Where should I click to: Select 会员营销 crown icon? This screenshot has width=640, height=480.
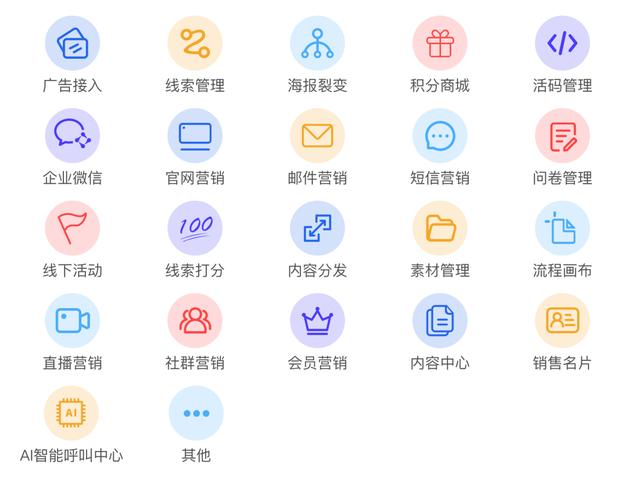pyautogui.click(x=317, y=320)
